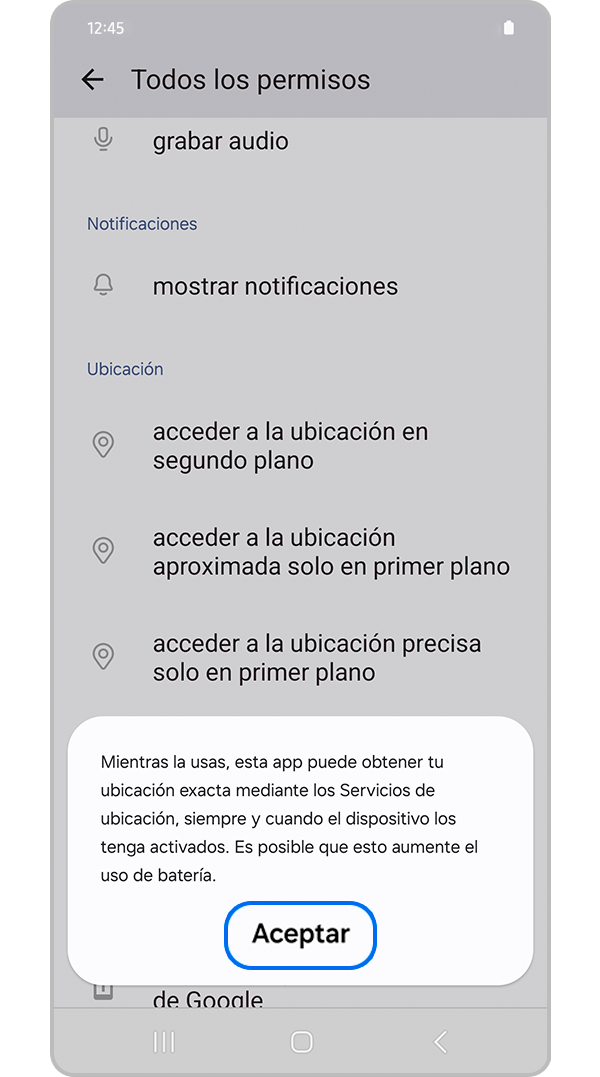The image size is (600, 1077).
Task: View acceder a la ubicación en segundo plano
Action: click(x=290, y=446)
